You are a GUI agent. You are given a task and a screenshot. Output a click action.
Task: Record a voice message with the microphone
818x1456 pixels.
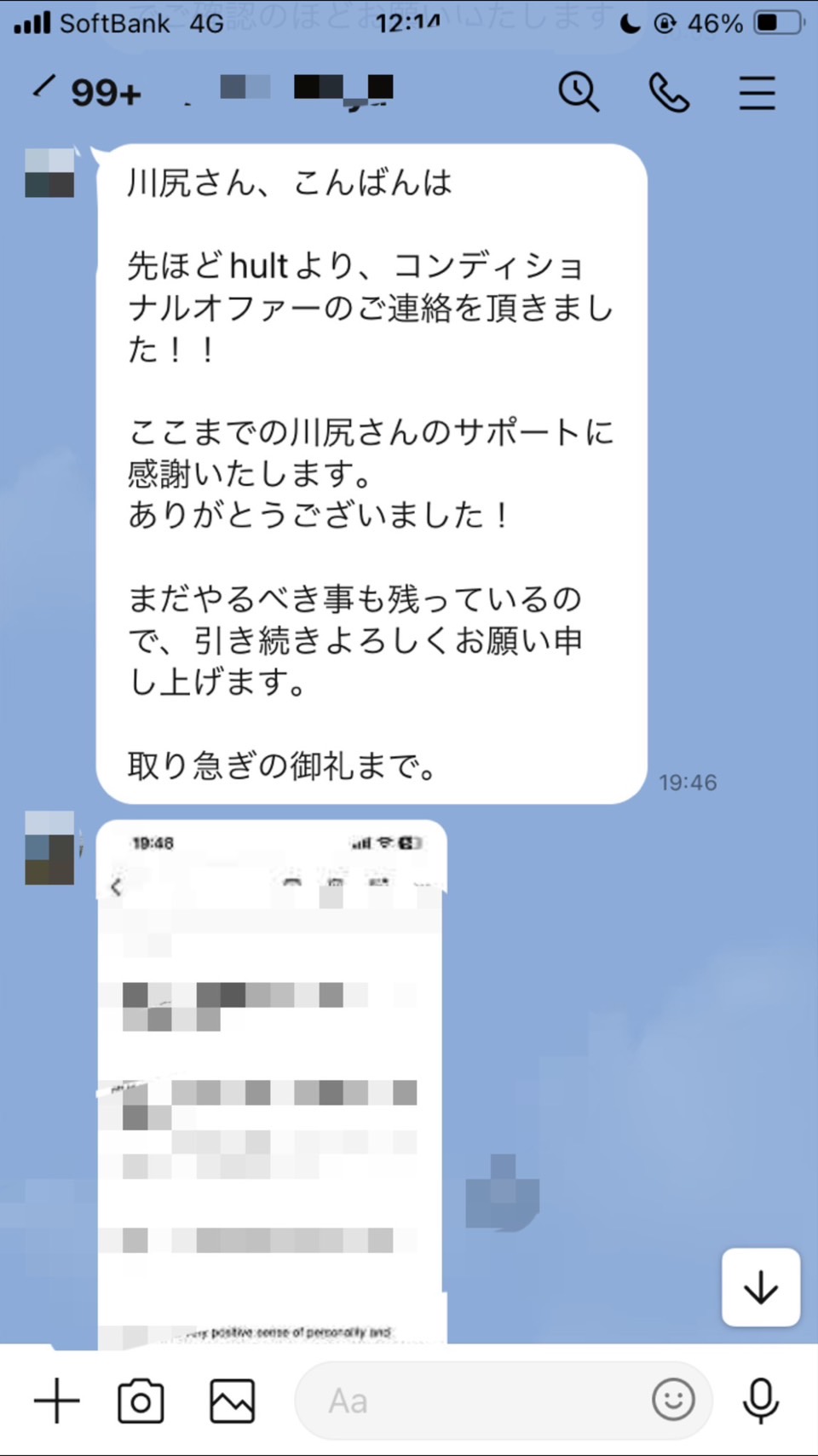[x=761, y=1401]
